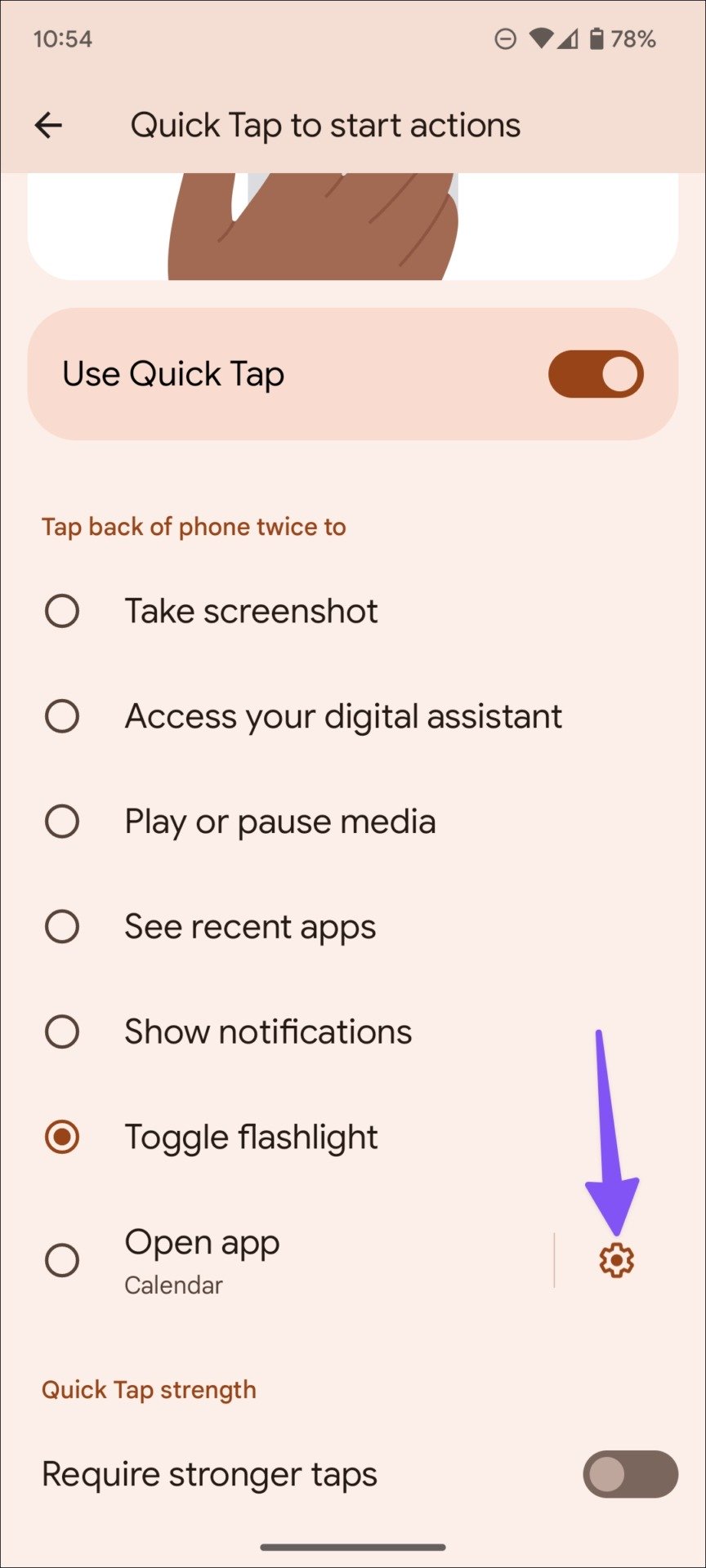
Task: Enable Require stronger taps
Action: [630, 1474]
